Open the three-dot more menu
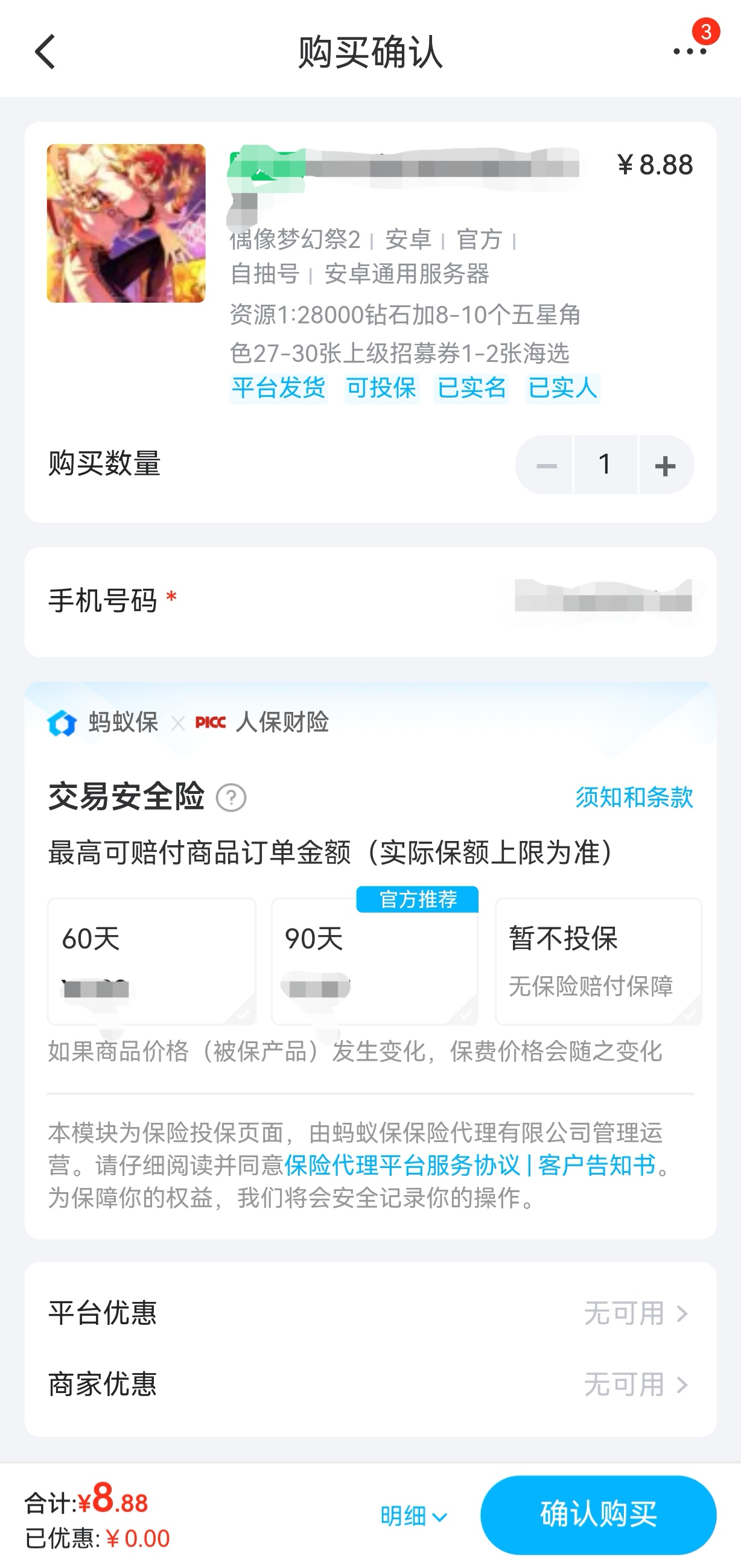This screenshot has width=741, height=1568. click(689, 52)
